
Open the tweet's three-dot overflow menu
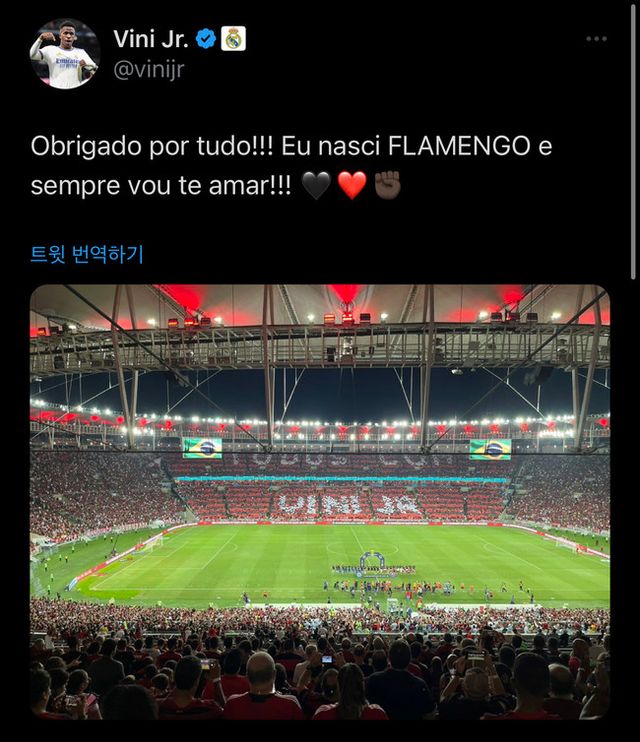(596, 39)
